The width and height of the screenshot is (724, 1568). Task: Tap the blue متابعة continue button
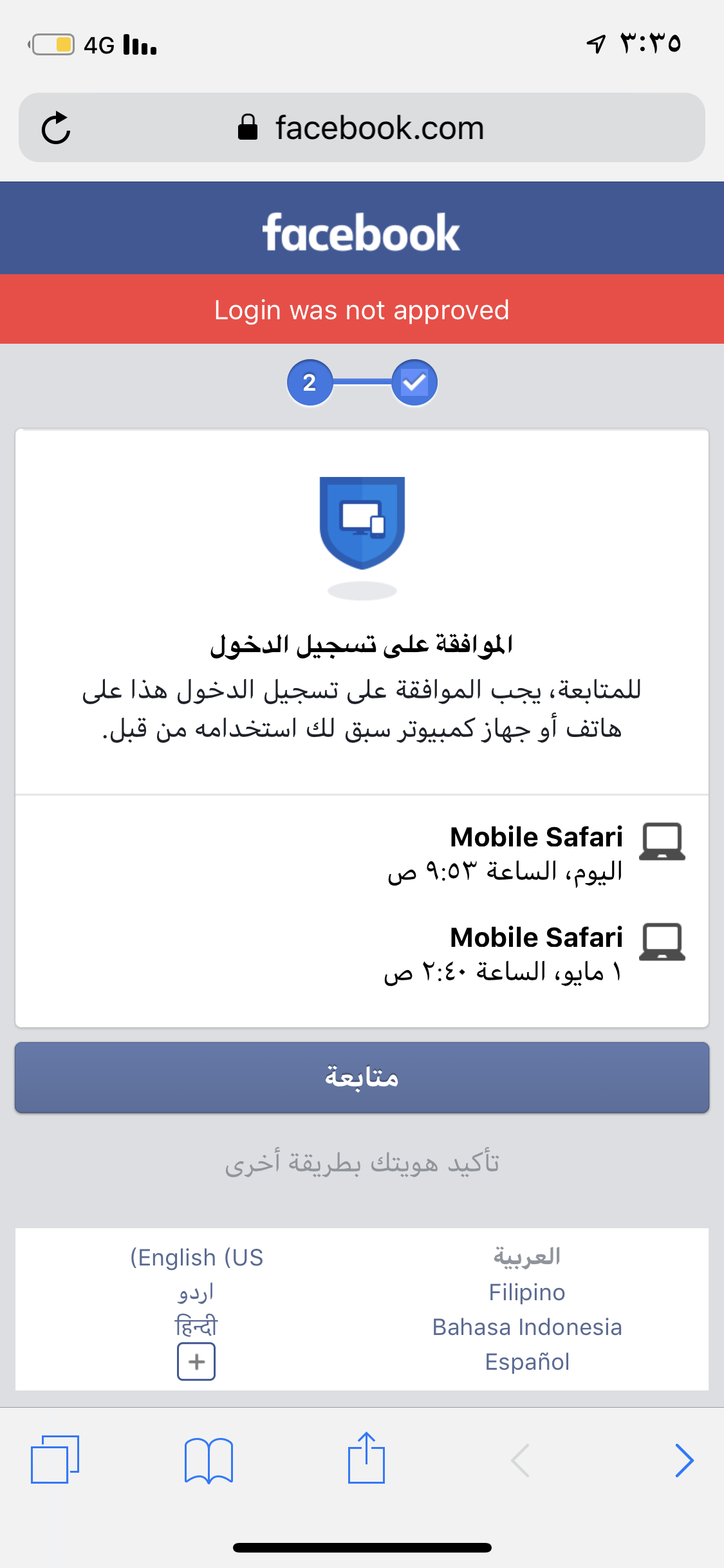click(362, 1078)
